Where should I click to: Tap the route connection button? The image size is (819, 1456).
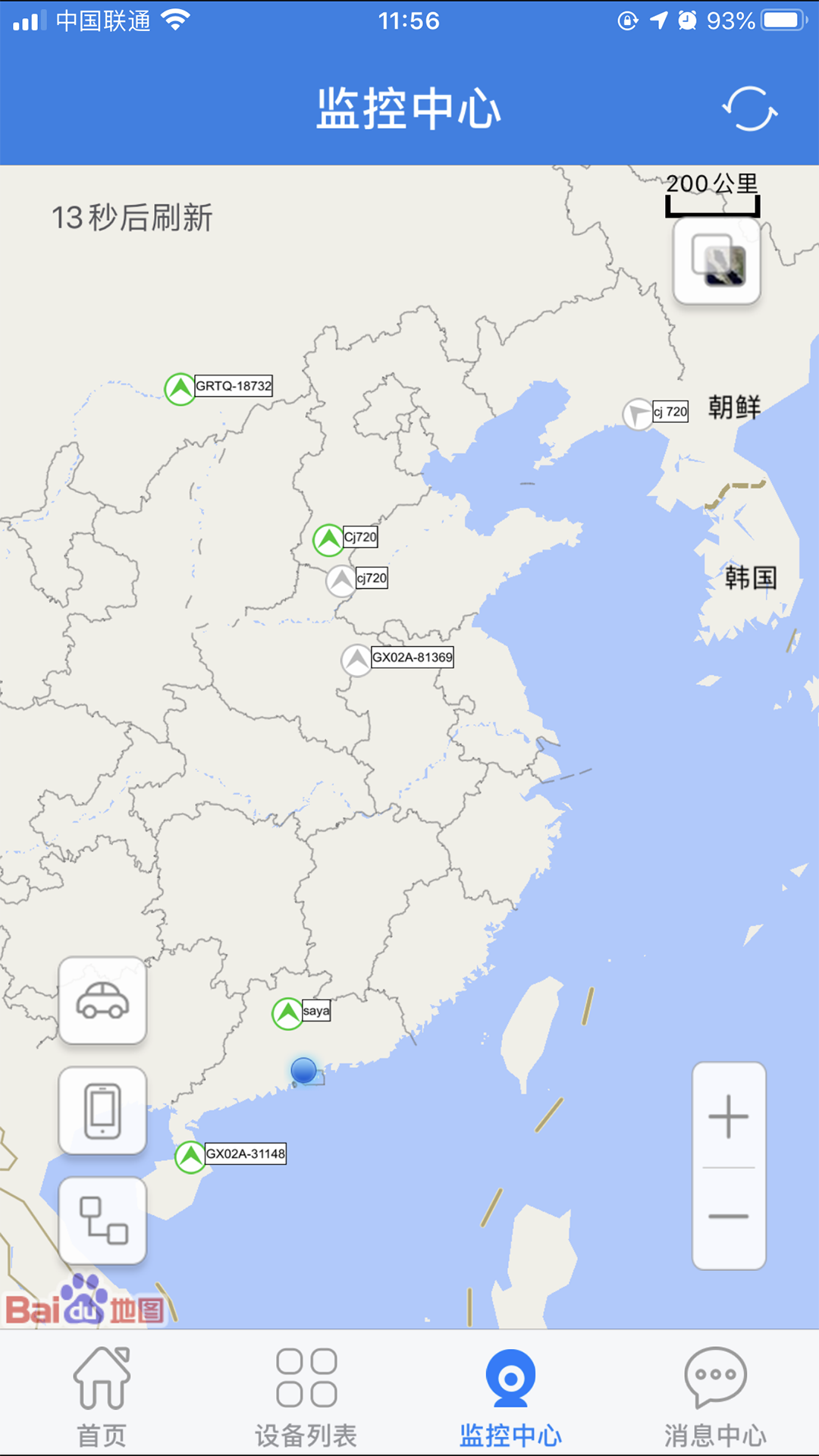tap(102, 1220)
